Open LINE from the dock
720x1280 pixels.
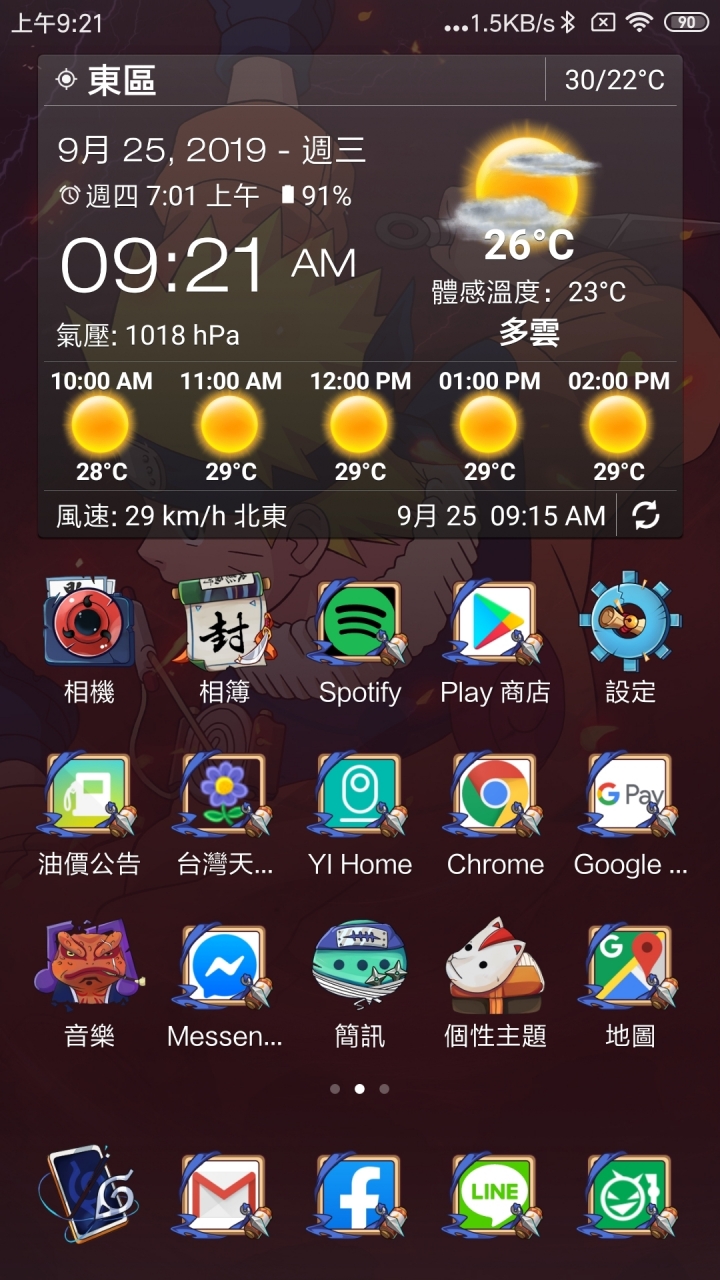click(x=495, y=1196)
